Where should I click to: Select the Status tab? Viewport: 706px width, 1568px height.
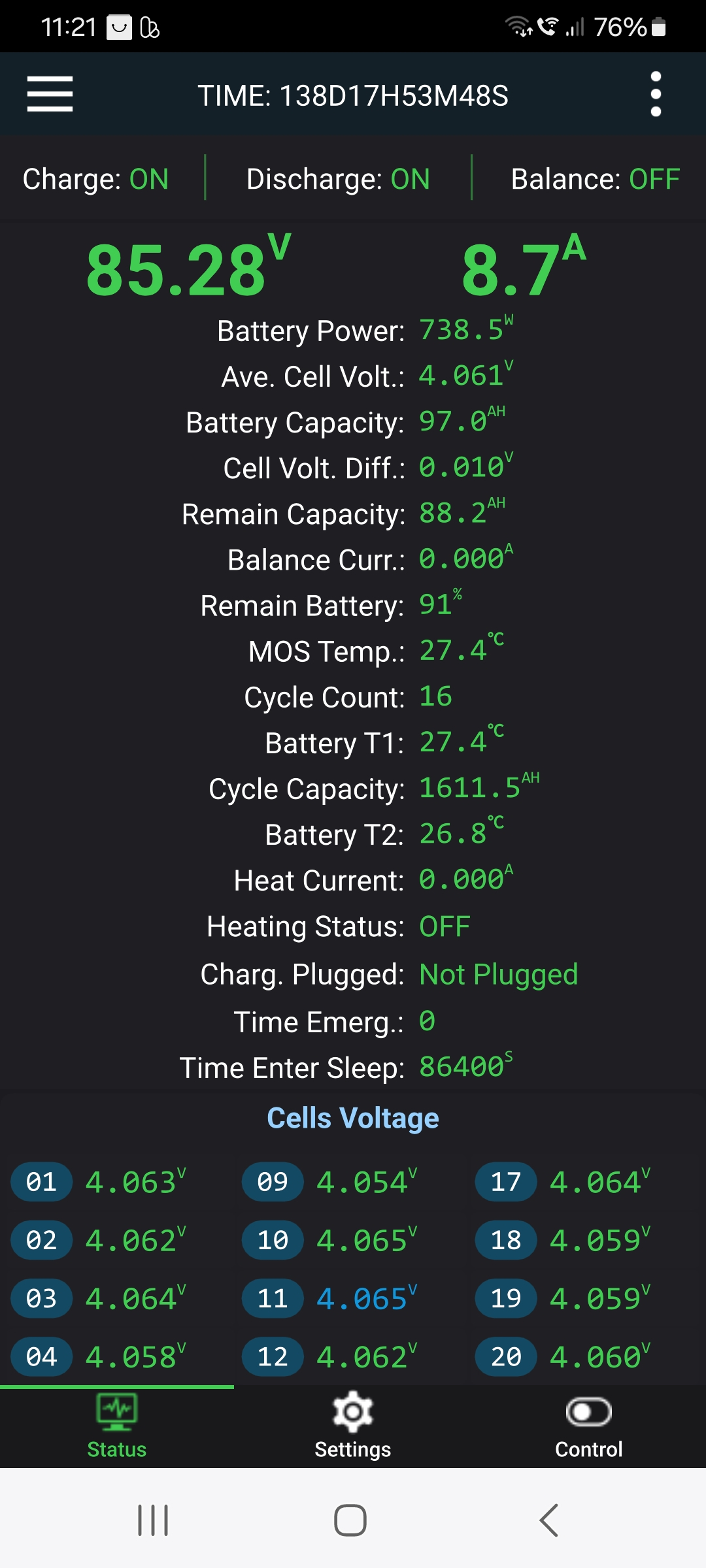point(117,1426)
